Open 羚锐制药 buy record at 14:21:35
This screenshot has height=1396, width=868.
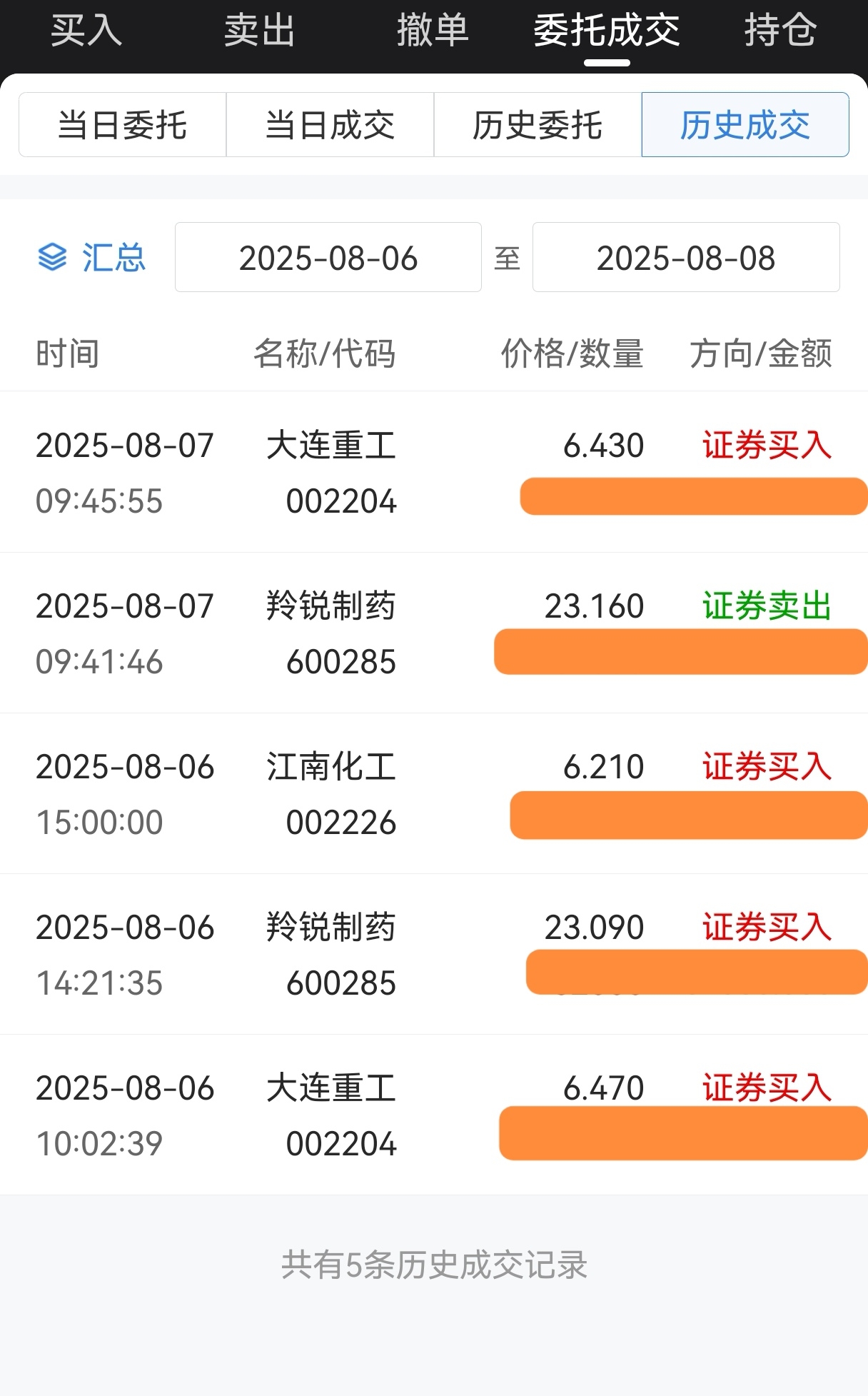[434, 954]
